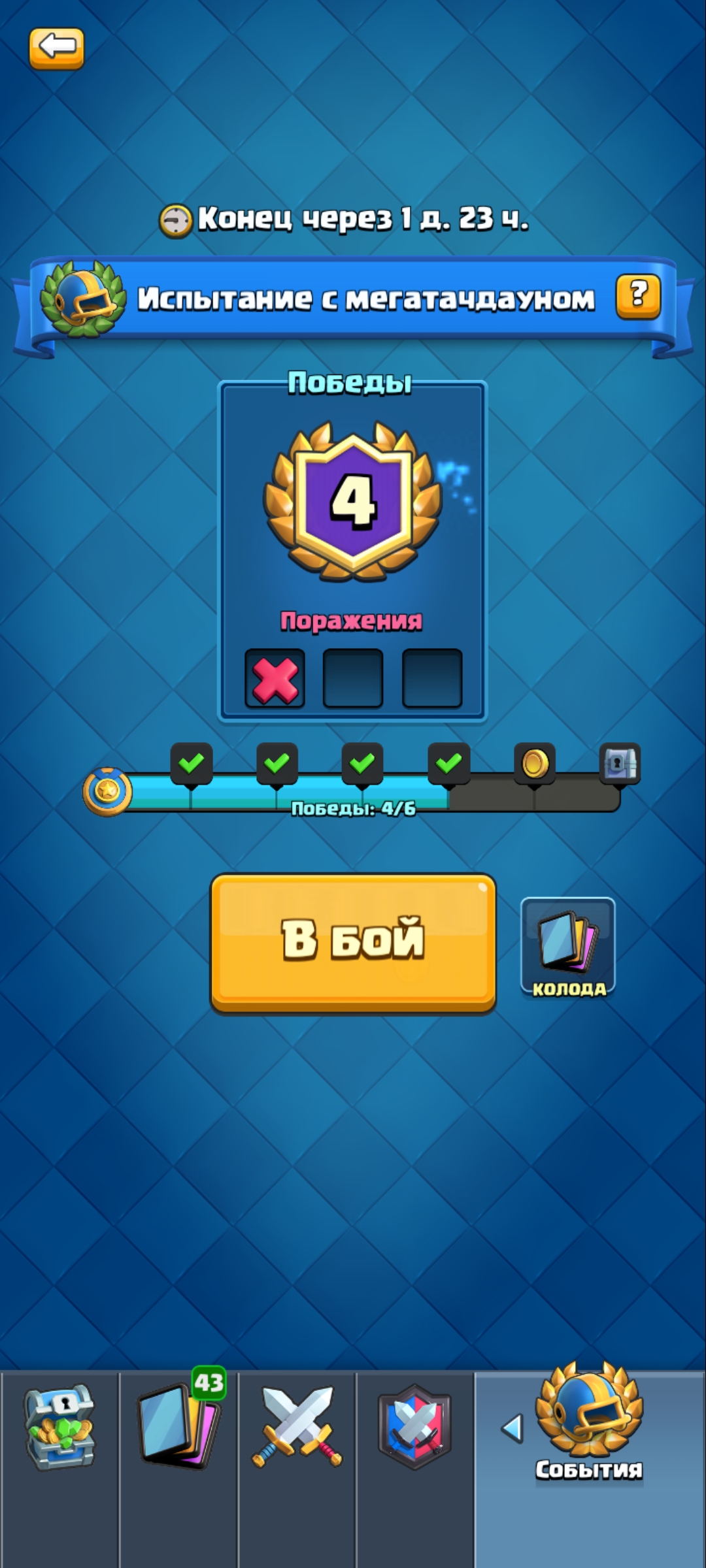Viewport: 706px width, 1568px height.
Task: Open the Колода deck button
Action: click(x=568, y=947)
